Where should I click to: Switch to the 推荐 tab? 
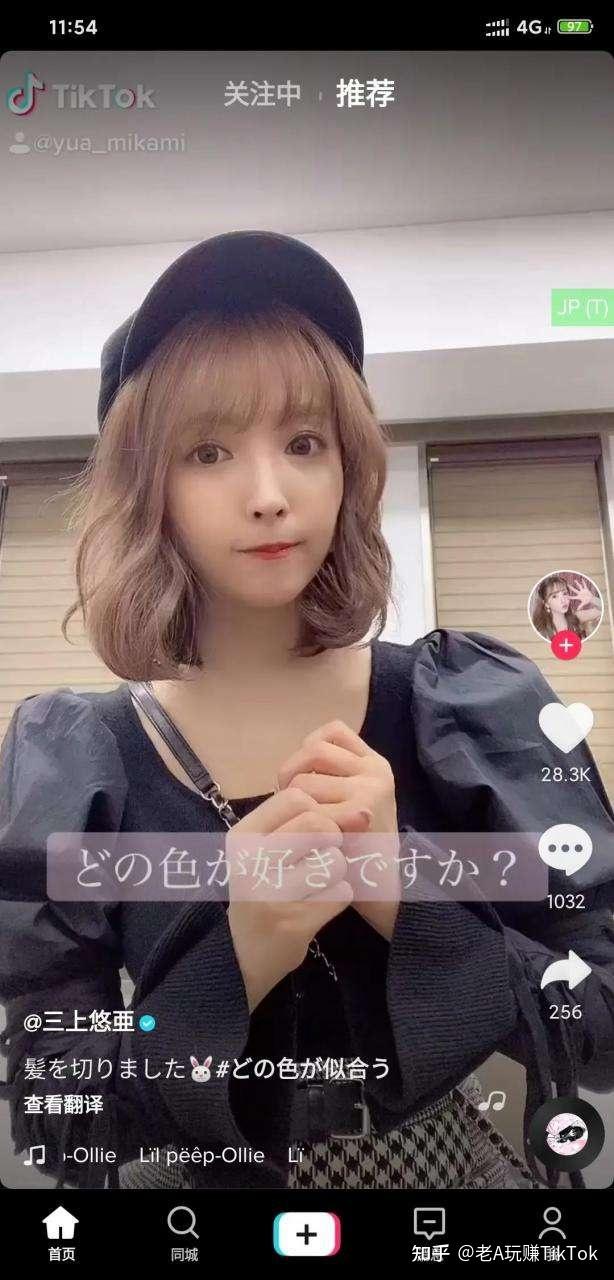365,94
